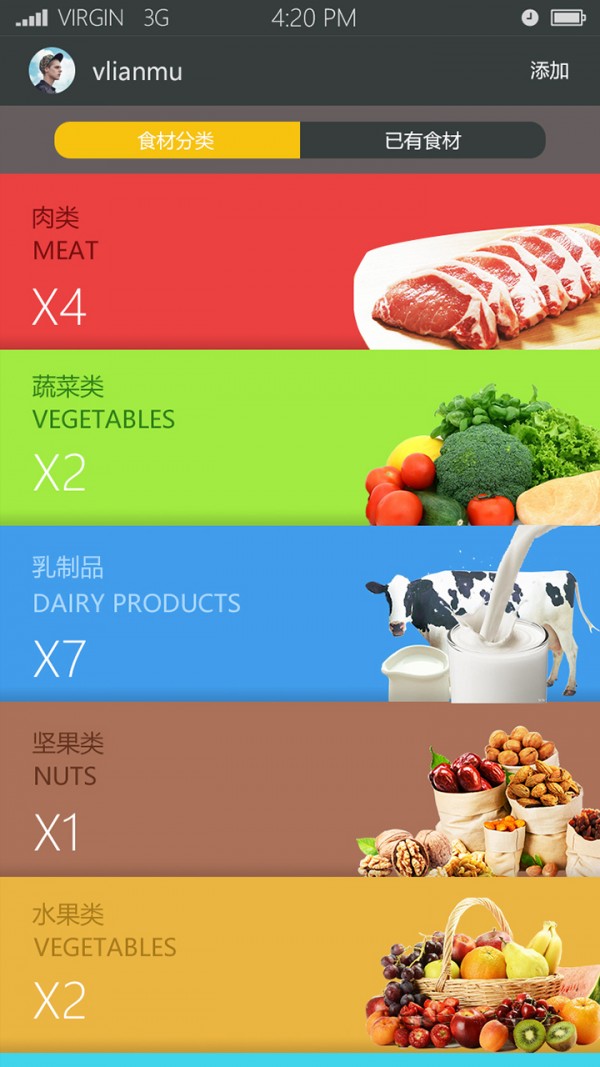Open the 蔬菜类 category card
This screenshot has width=600, height=1067.
point(300,438)
